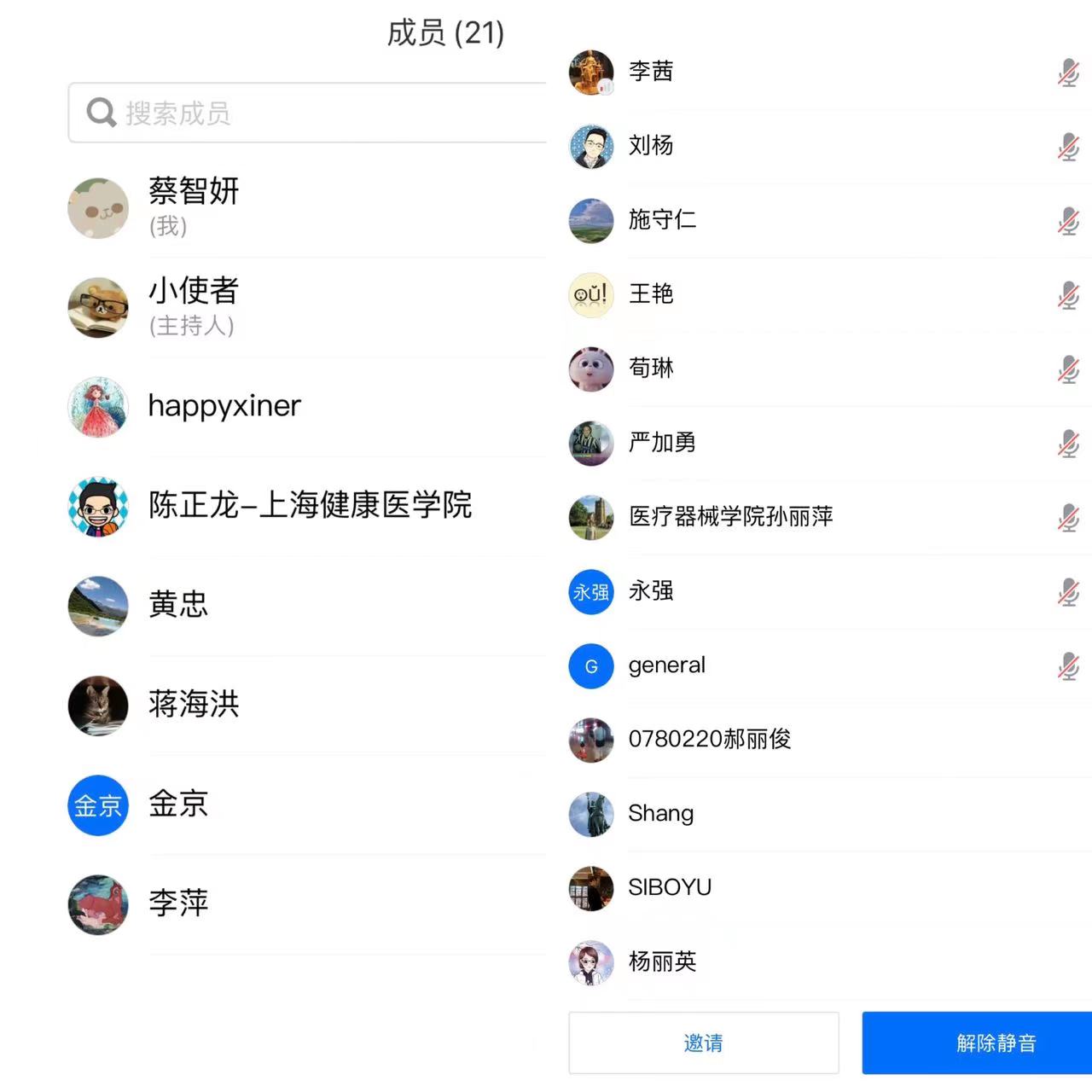The image size is (1092, 1092).
Task: Tap member 施守仁
Action: click(x=662, y=220)
